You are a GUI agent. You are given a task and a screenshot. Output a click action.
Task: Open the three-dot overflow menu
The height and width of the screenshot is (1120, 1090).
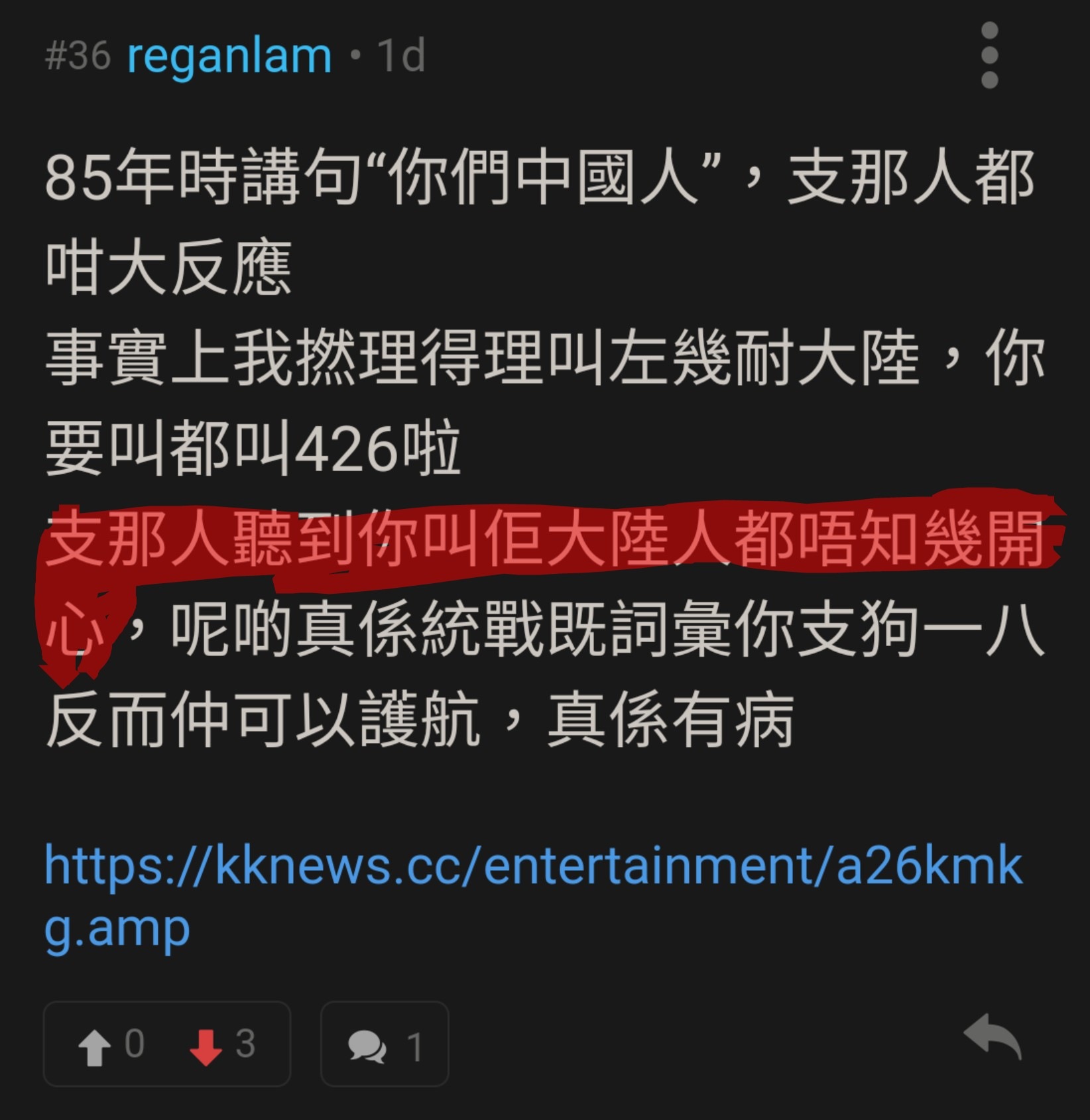pyautogui.click(x=989, y=55)
